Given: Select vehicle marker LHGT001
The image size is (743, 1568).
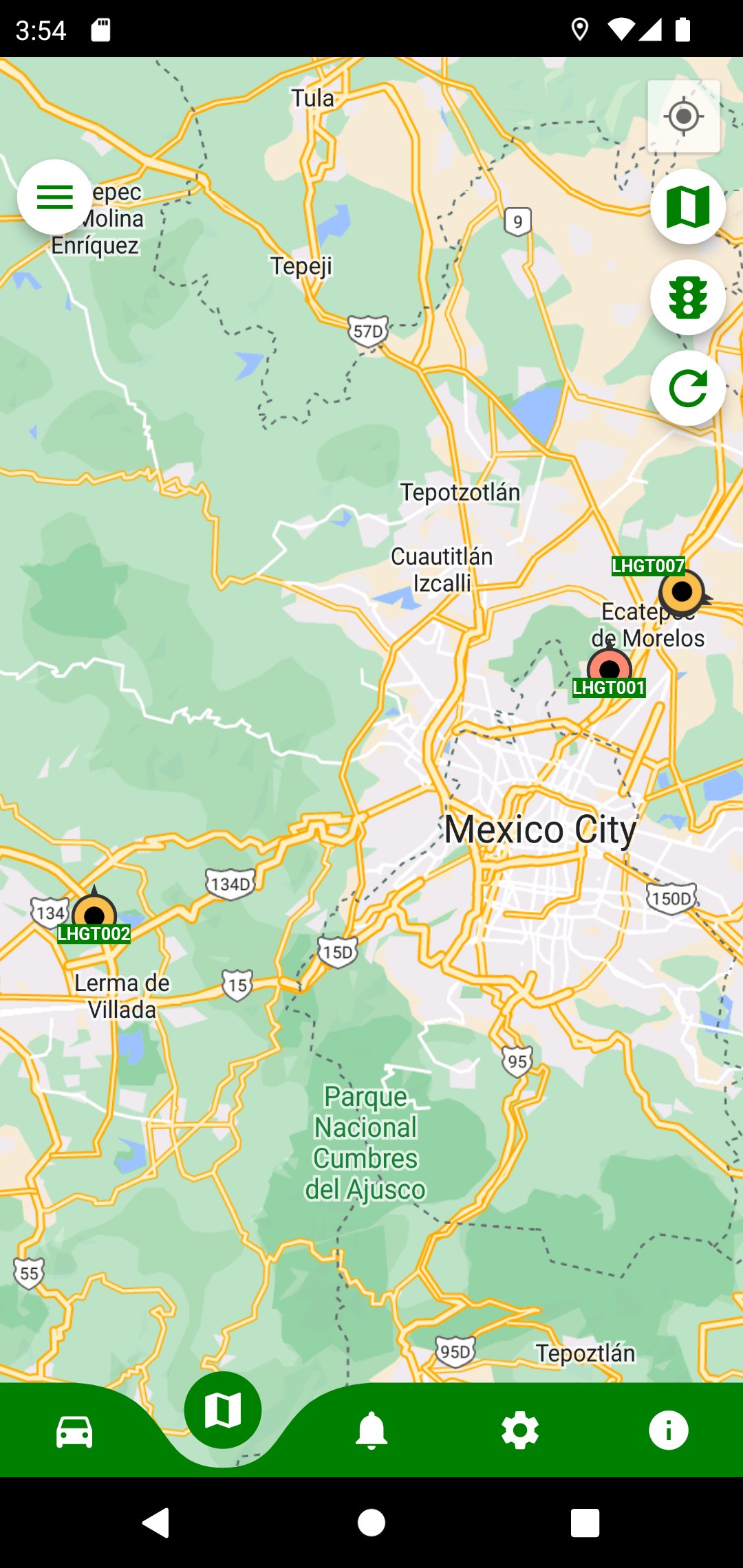Looking at the screenshot, I should click(610, 669).
